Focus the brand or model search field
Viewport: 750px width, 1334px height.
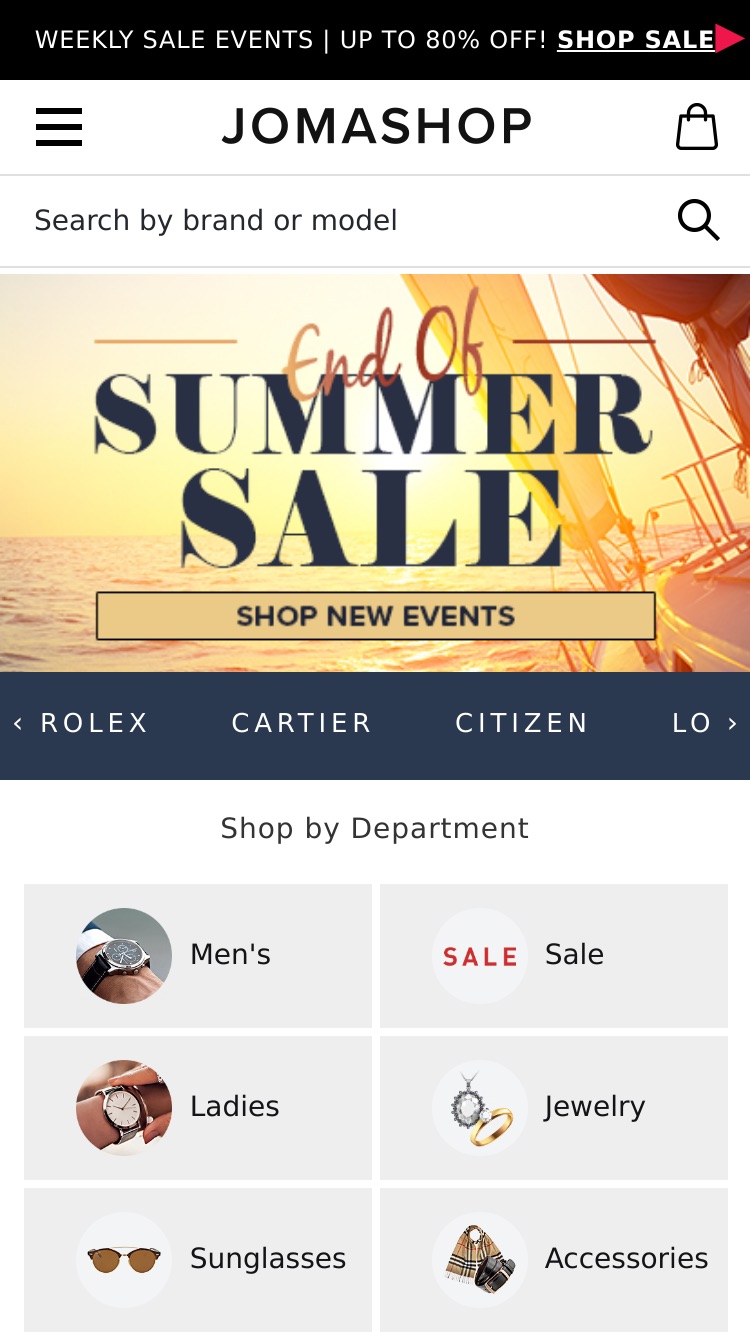pyautogui.click(x=340, y=220)
